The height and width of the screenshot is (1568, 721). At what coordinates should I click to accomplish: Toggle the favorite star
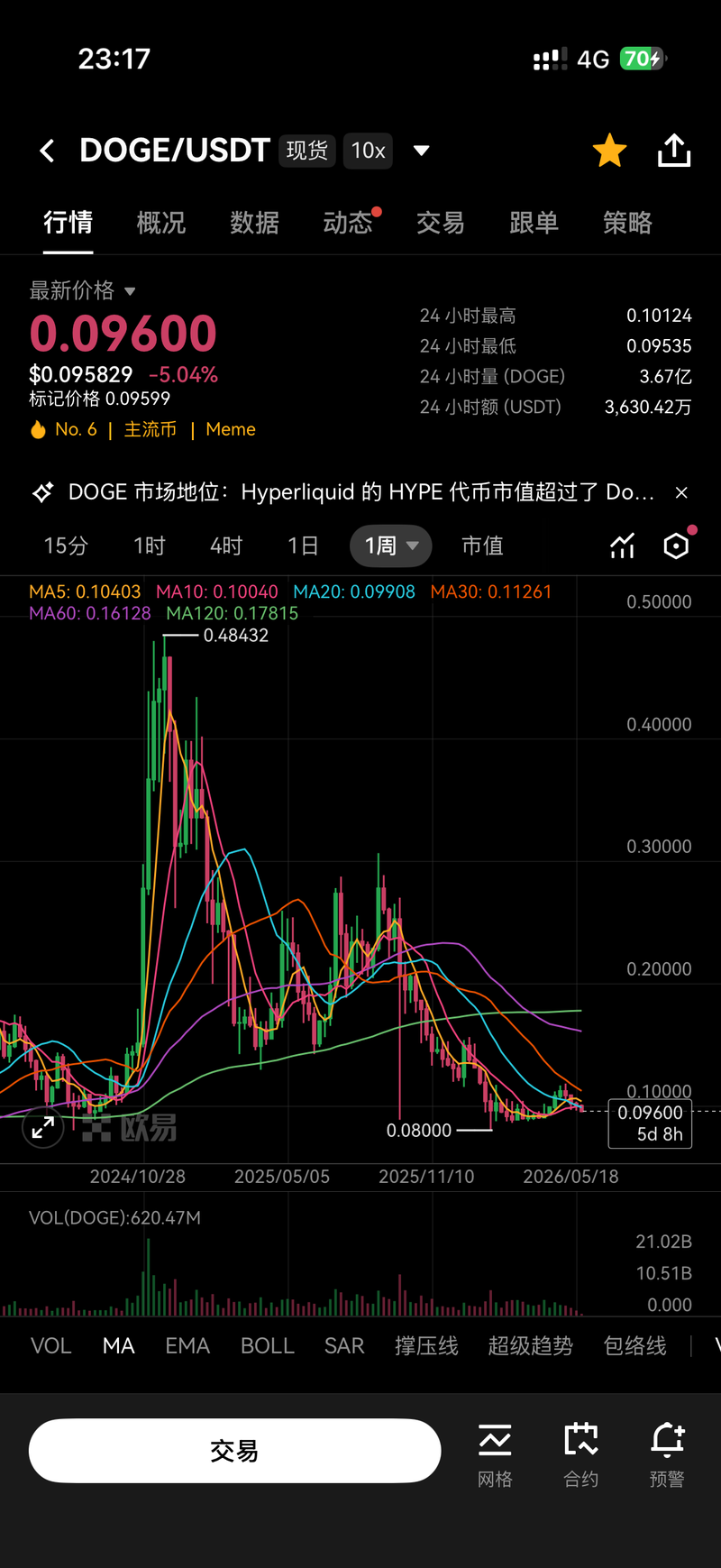[609, 151]
